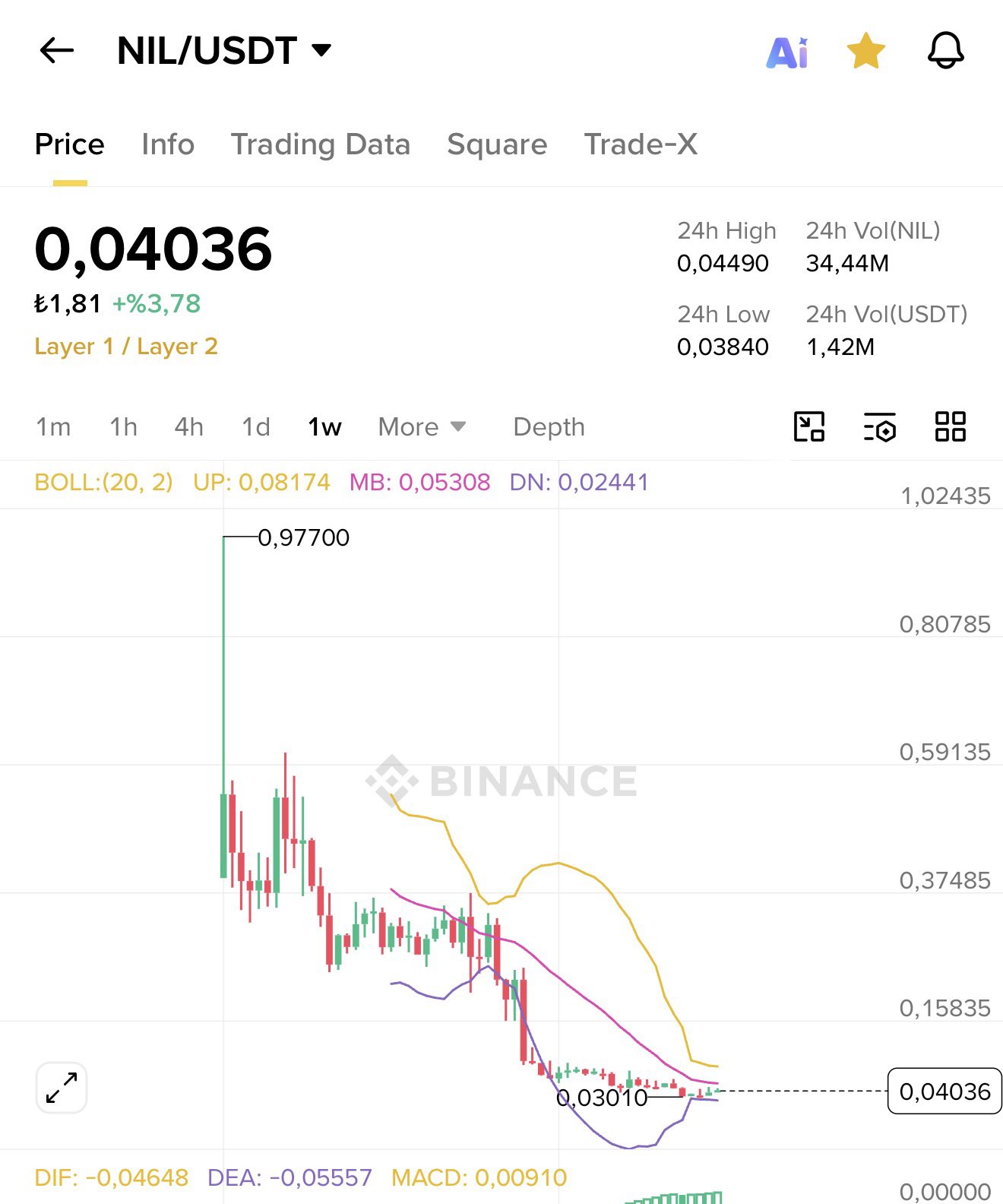Viewport: 1003px width, 1204px height.
Task: Switch to the Info tab
Action: click(168, 144)
